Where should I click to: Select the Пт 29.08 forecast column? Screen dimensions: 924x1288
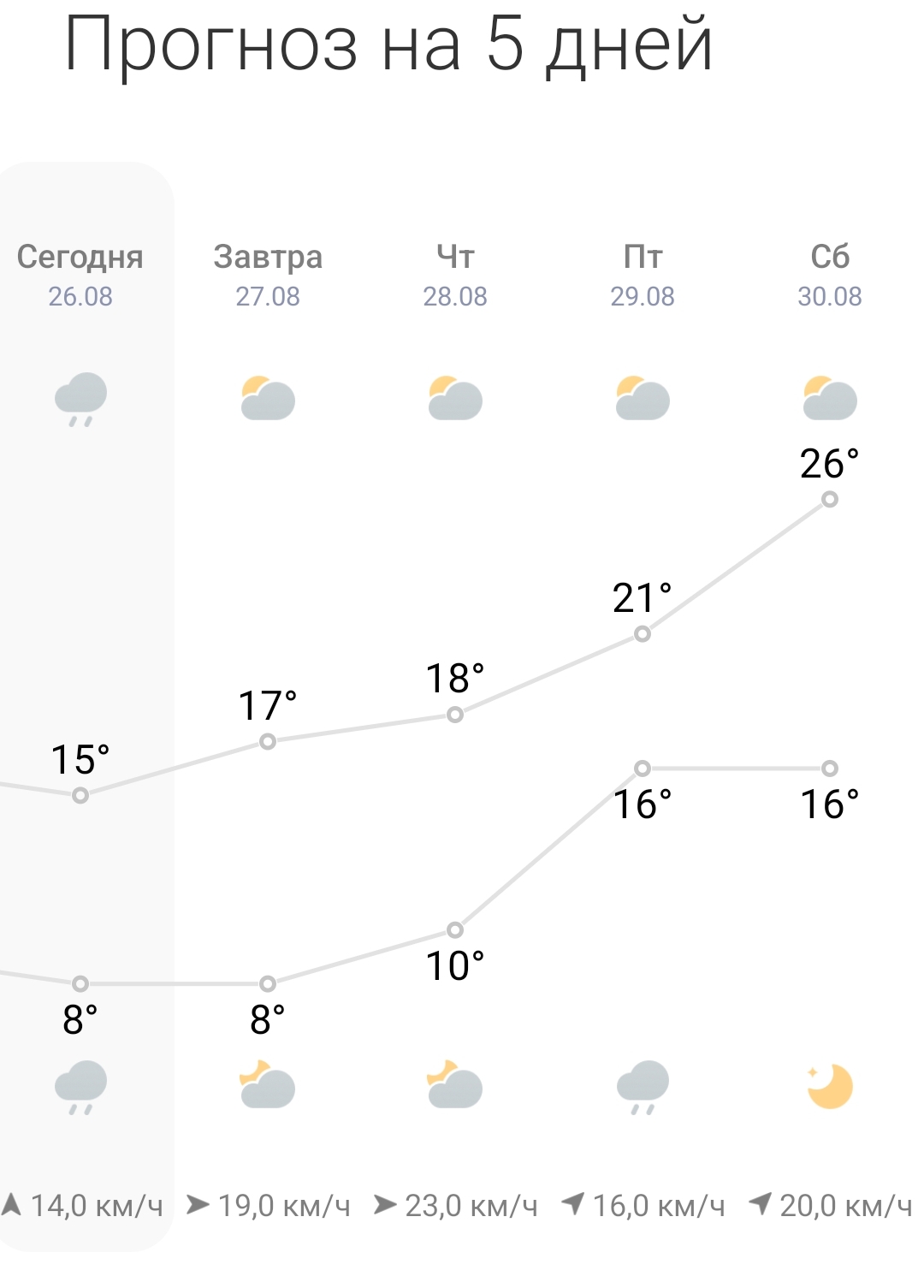pyautogui.click(x=643, y=274)
